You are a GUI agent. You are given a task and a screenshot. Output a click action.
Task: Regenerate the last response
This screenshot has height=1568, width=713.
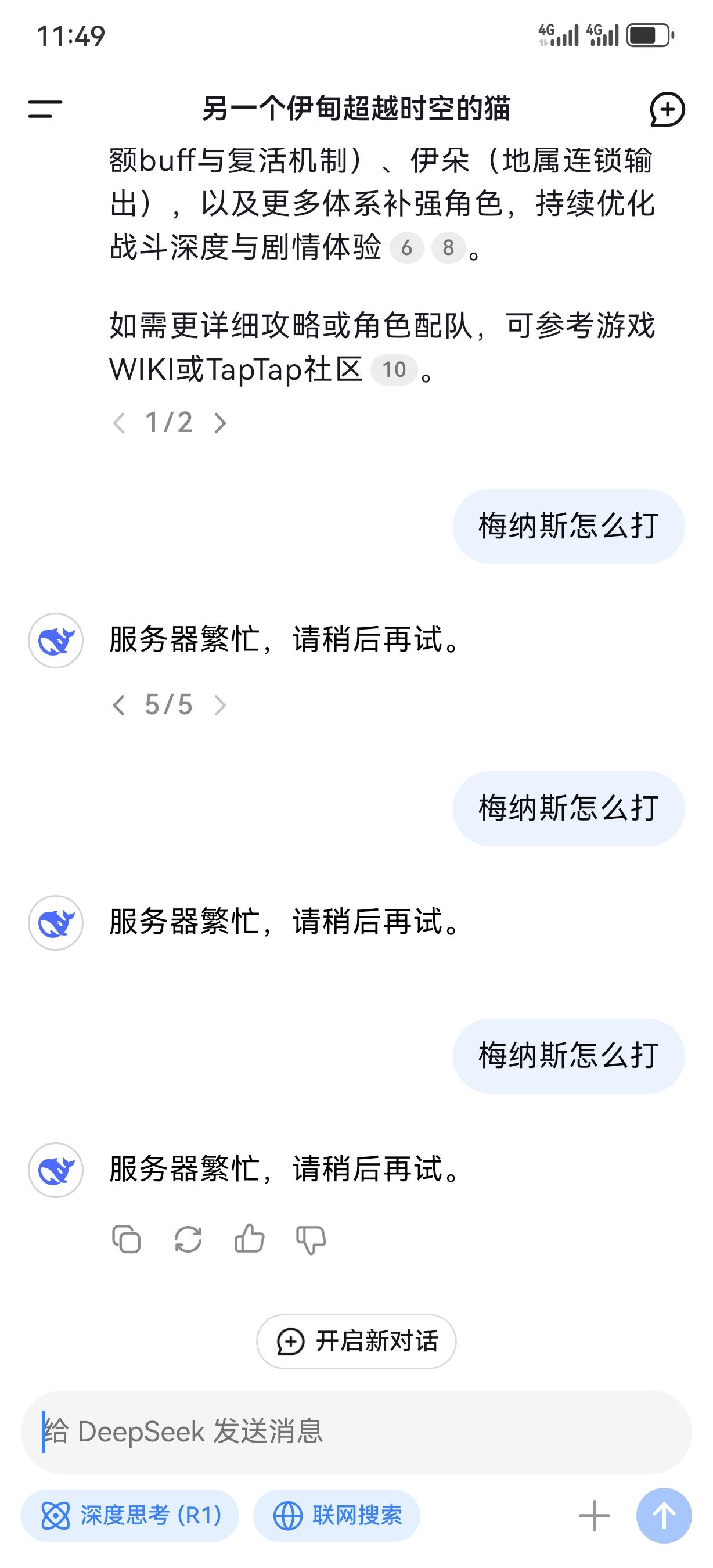pos(188,1239)
